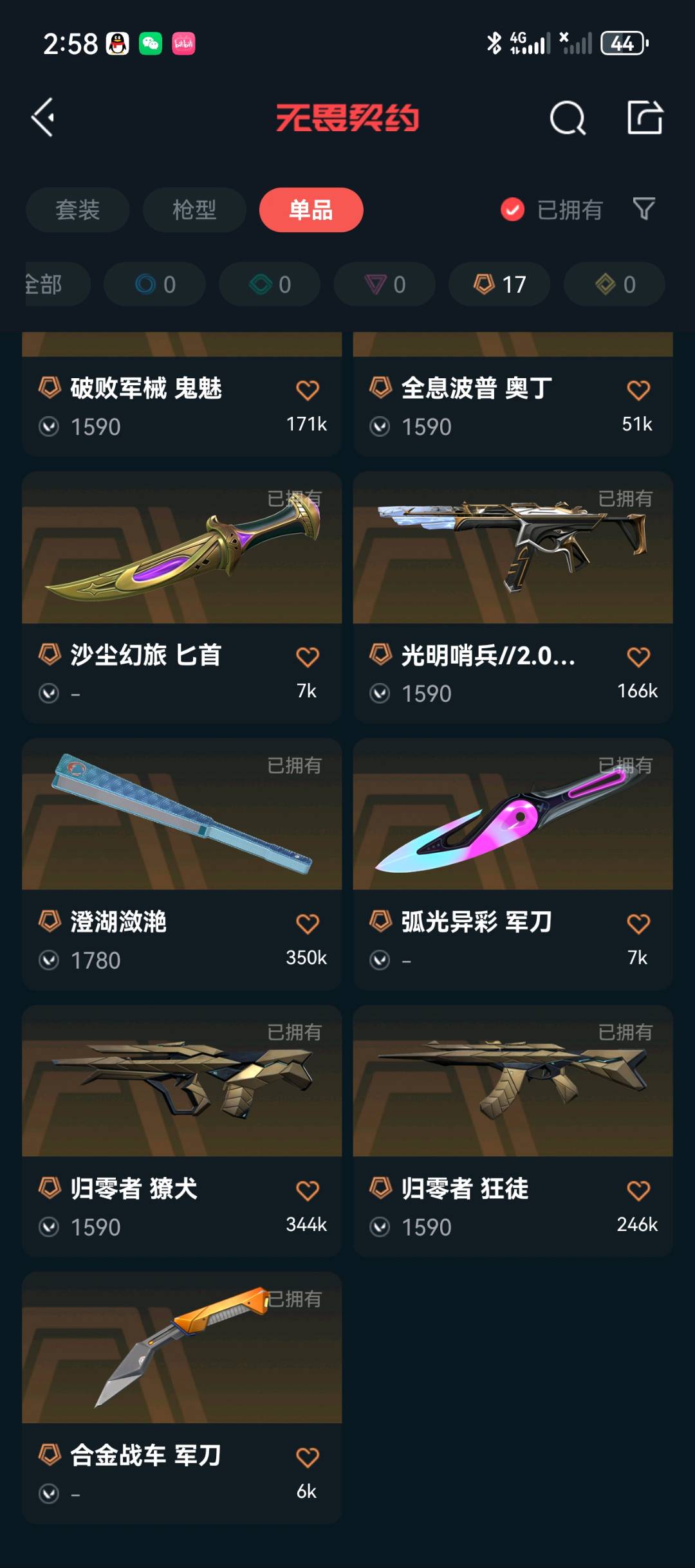Select the 全部 rarity chip
Viewport: 695px width, 1568px height.
click(48, 284)
